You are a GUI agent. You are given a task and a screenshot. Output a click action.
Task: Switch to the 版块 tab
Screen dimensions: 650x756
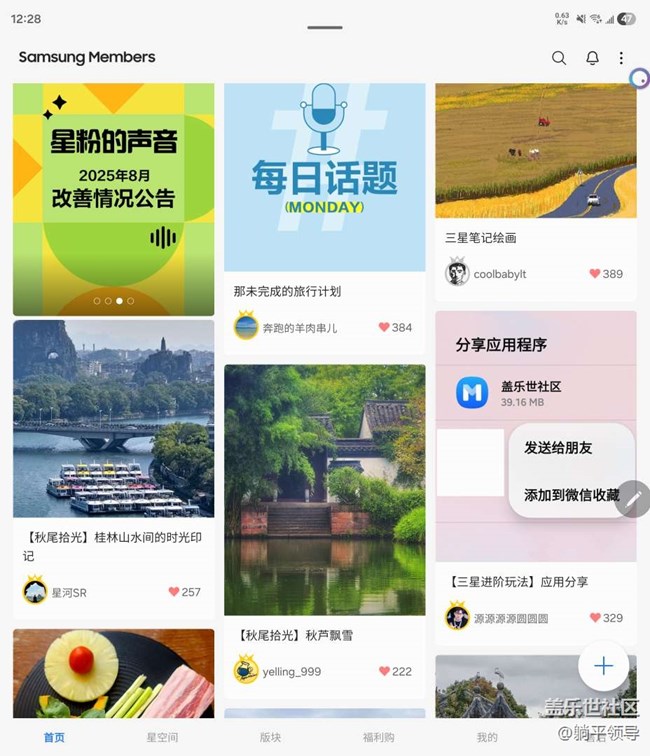pyautogui.click(x=270, y=738)
